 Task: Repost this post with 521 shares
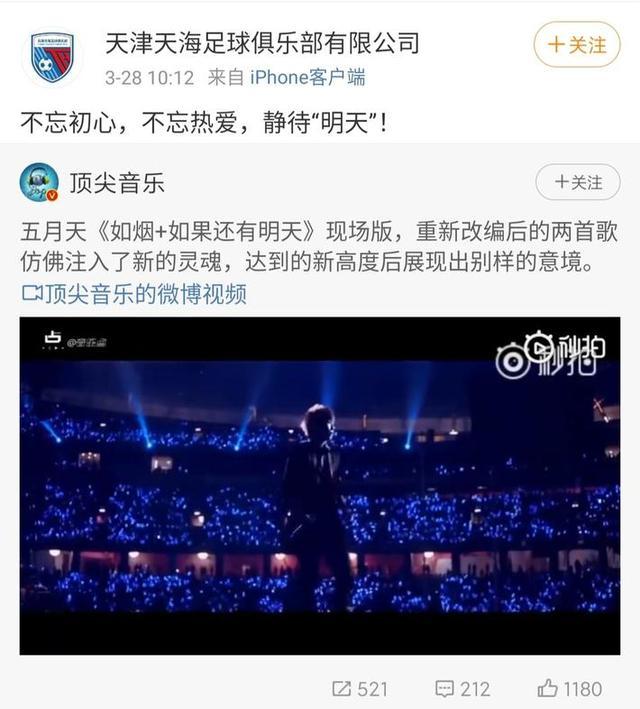(360, 688)
